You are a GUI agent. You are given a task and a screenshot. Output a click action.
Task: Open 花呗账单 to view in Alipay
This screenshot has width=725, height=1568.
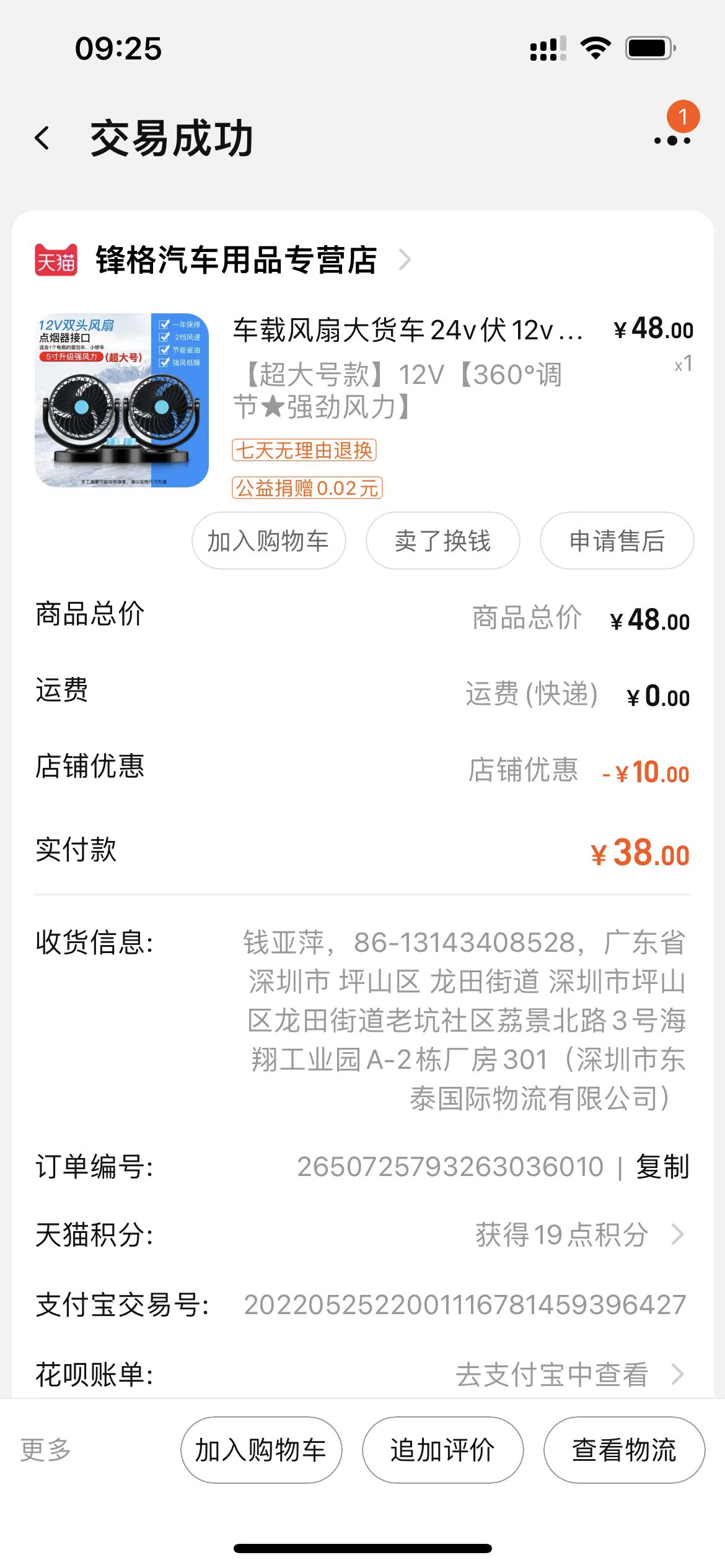(362, 1375)
